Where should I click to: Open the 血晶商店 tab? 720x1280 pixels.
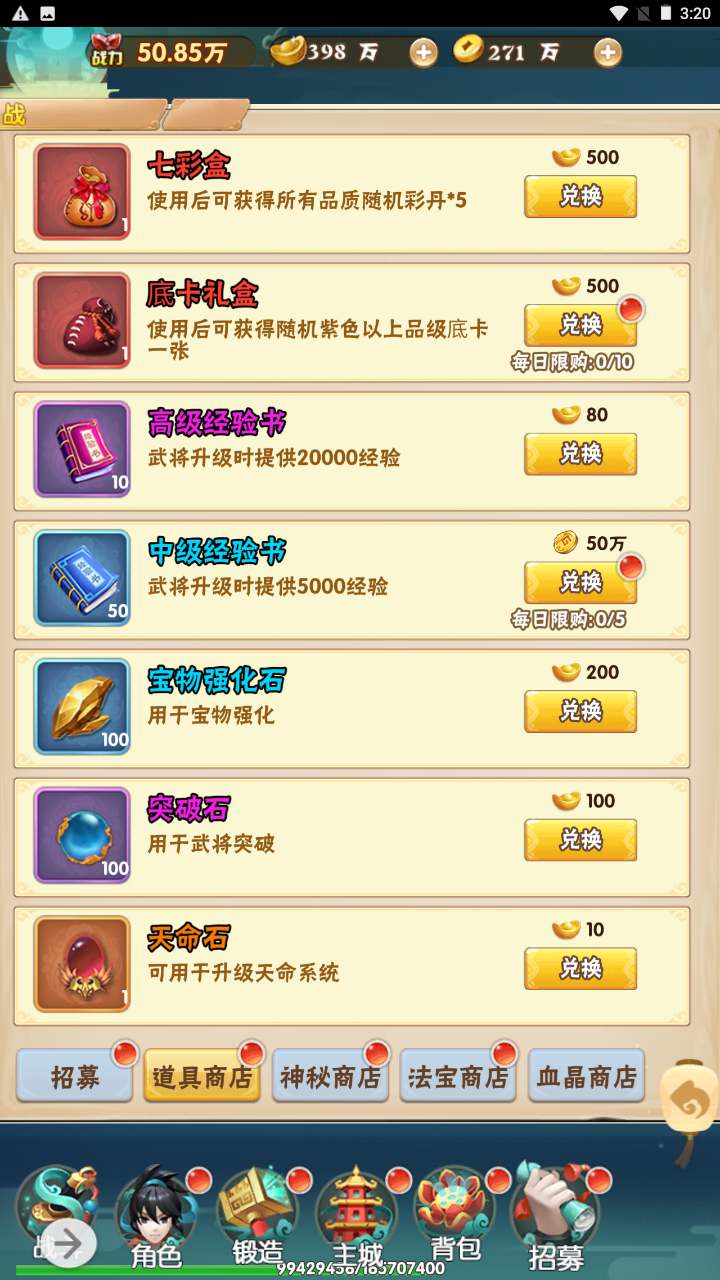pyautogui.click(x=586, y=1076)
